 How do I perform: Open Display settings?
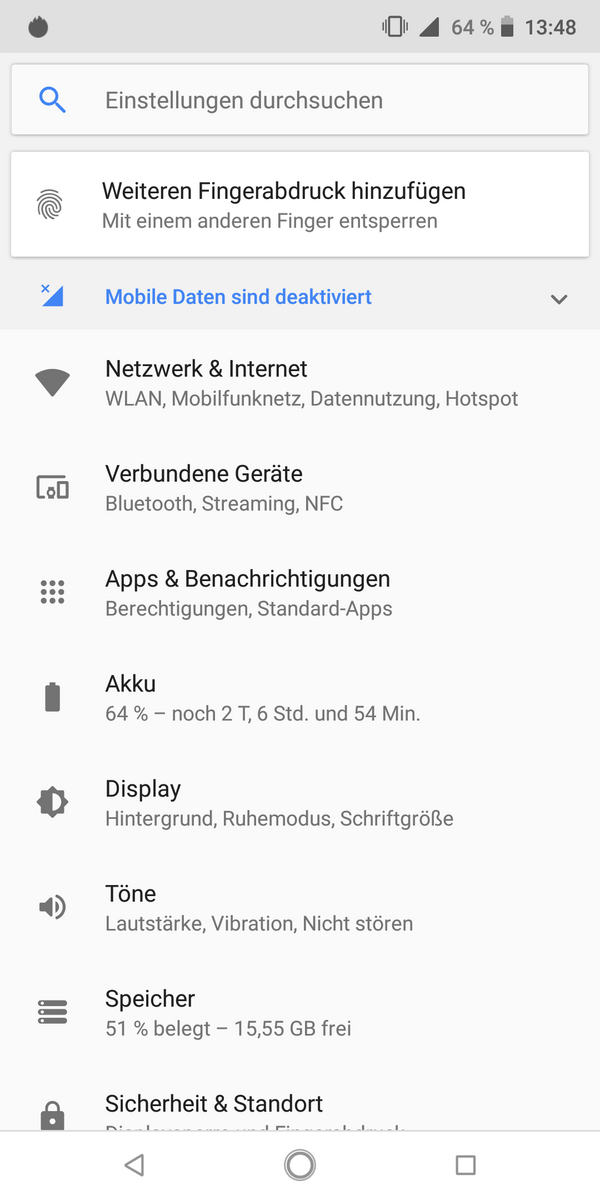(300, 803)
